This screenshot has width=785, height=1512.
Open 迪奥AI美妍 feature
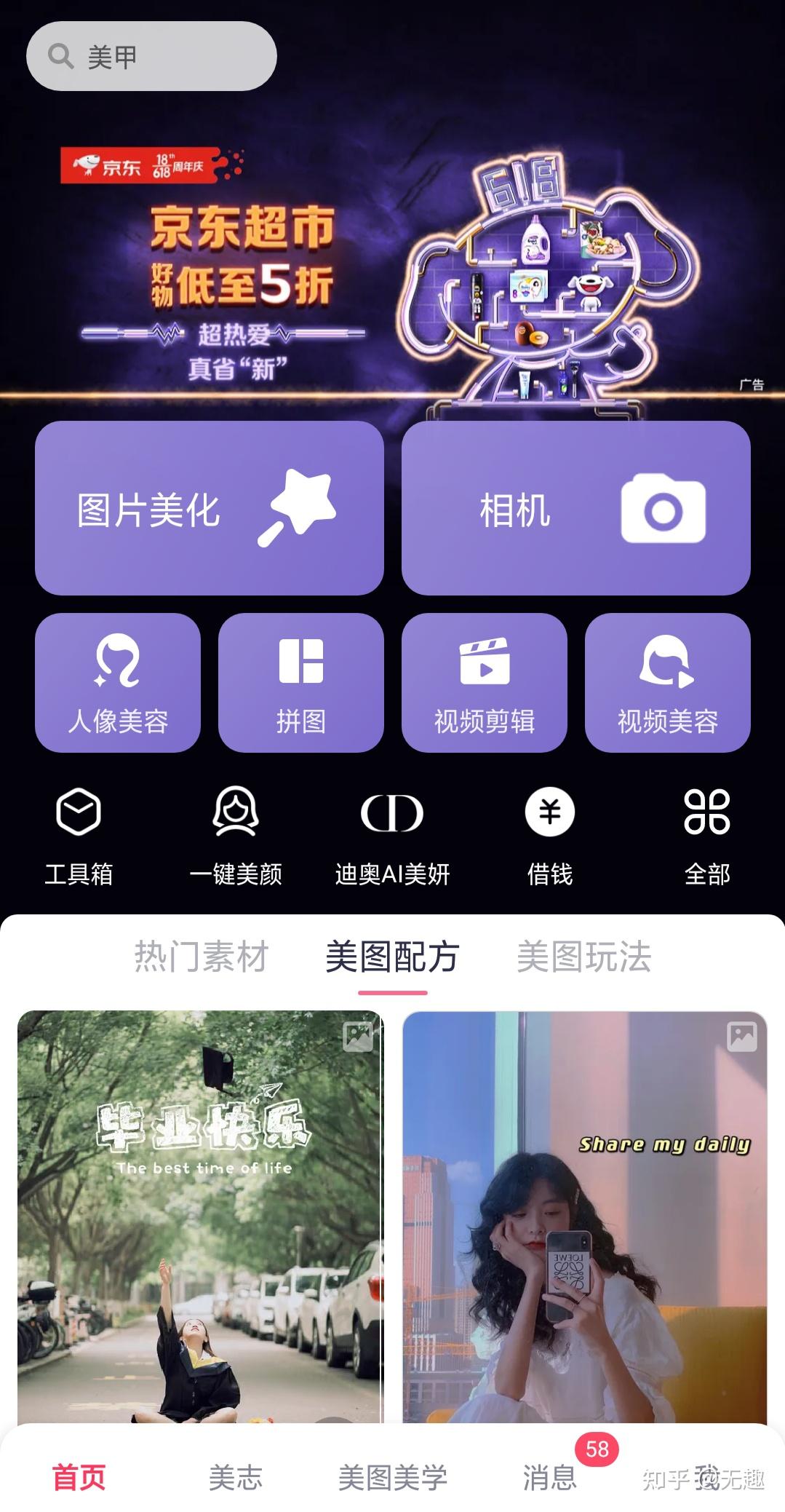[393, 836]
